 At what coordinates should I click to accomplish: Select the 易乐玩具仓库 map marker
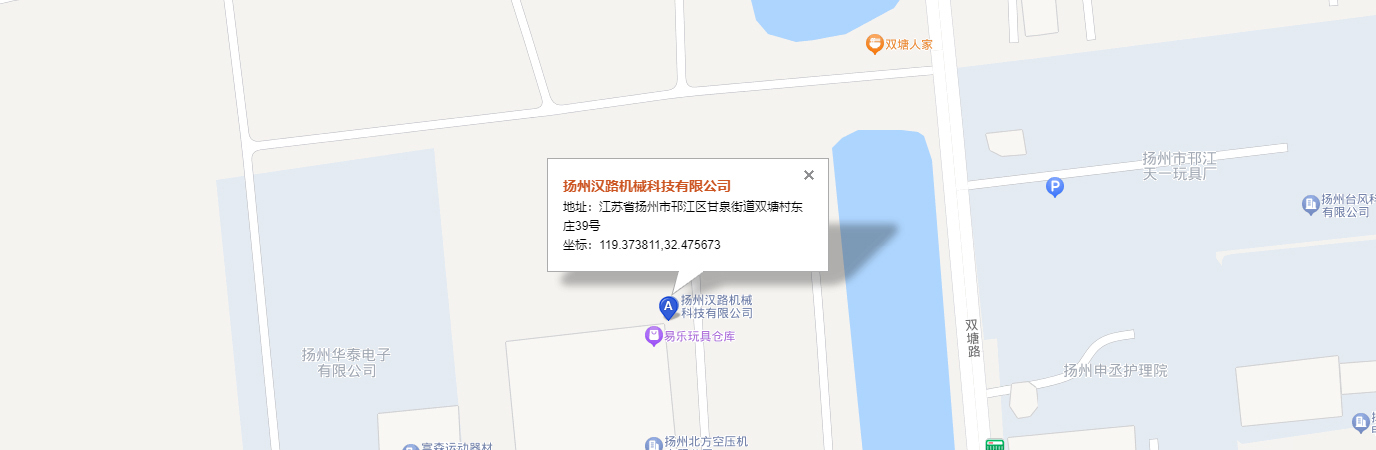(x=654, y=336)
